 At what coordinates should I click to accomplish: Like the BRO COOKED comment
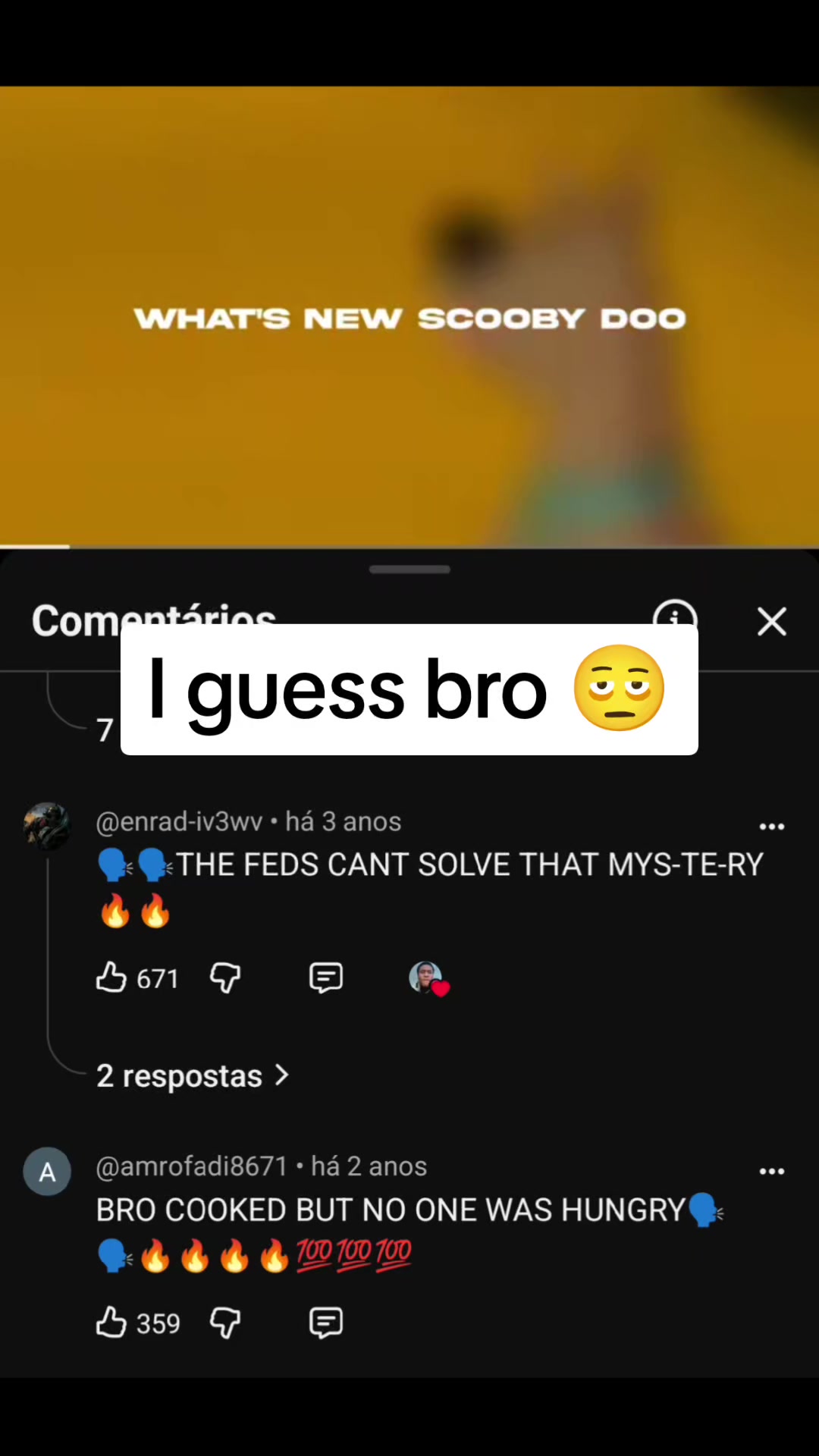pyautogui.click(x=111, y=1323)
